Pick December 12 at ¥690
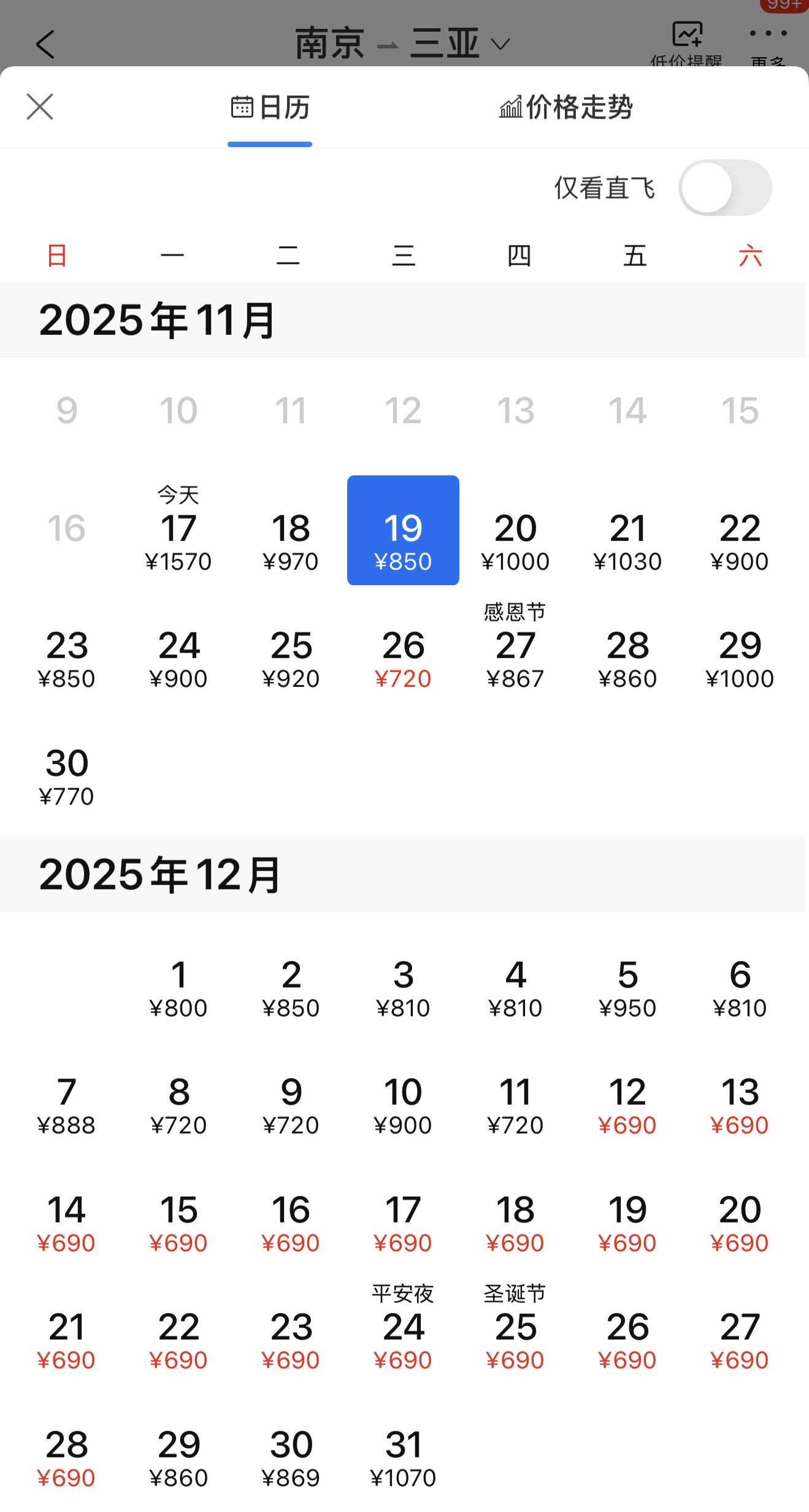This screenshot has height=1512, width=809. click(627, 1105)
